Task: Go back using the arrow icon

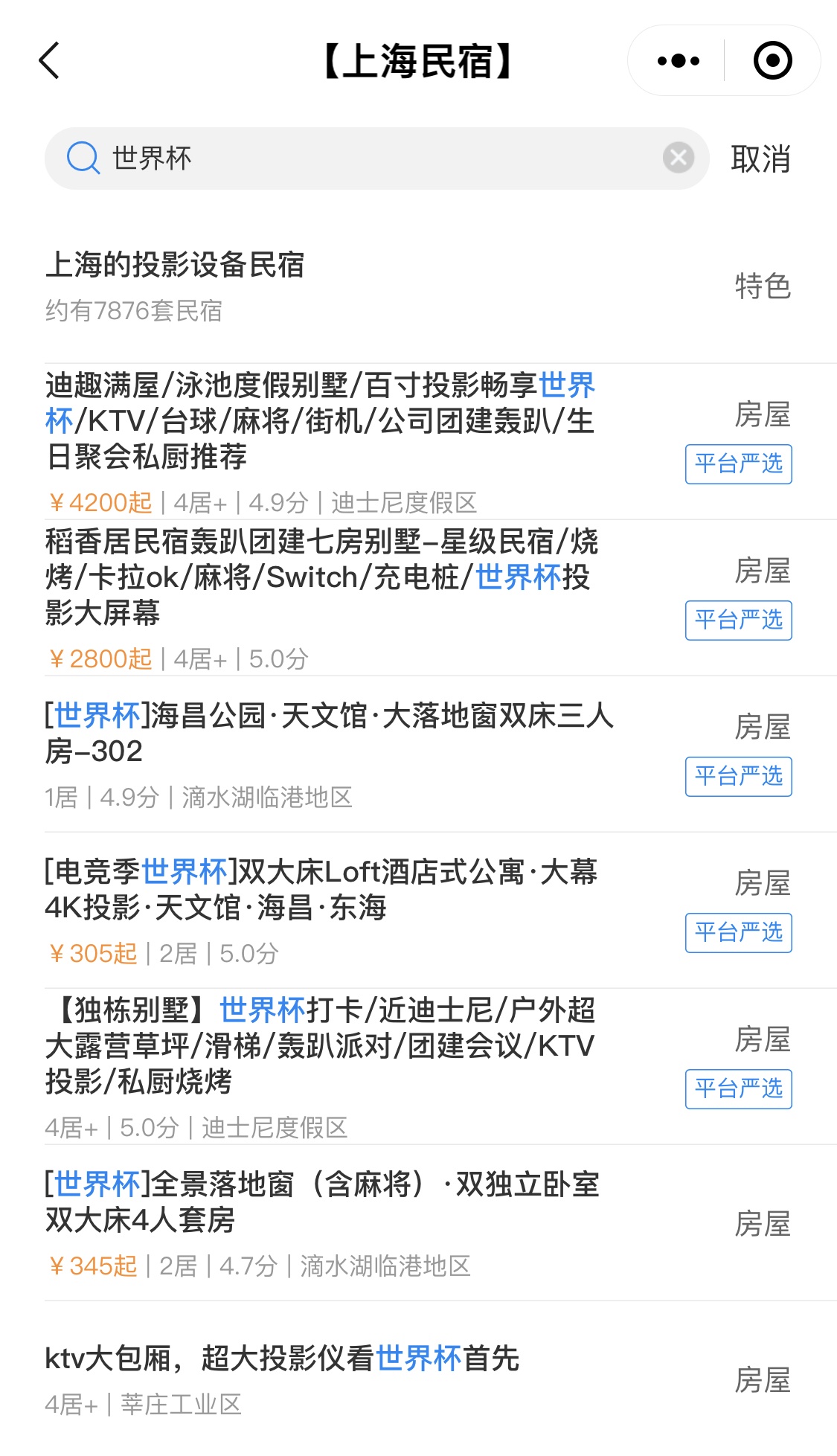Action: (x=49, y=61)
